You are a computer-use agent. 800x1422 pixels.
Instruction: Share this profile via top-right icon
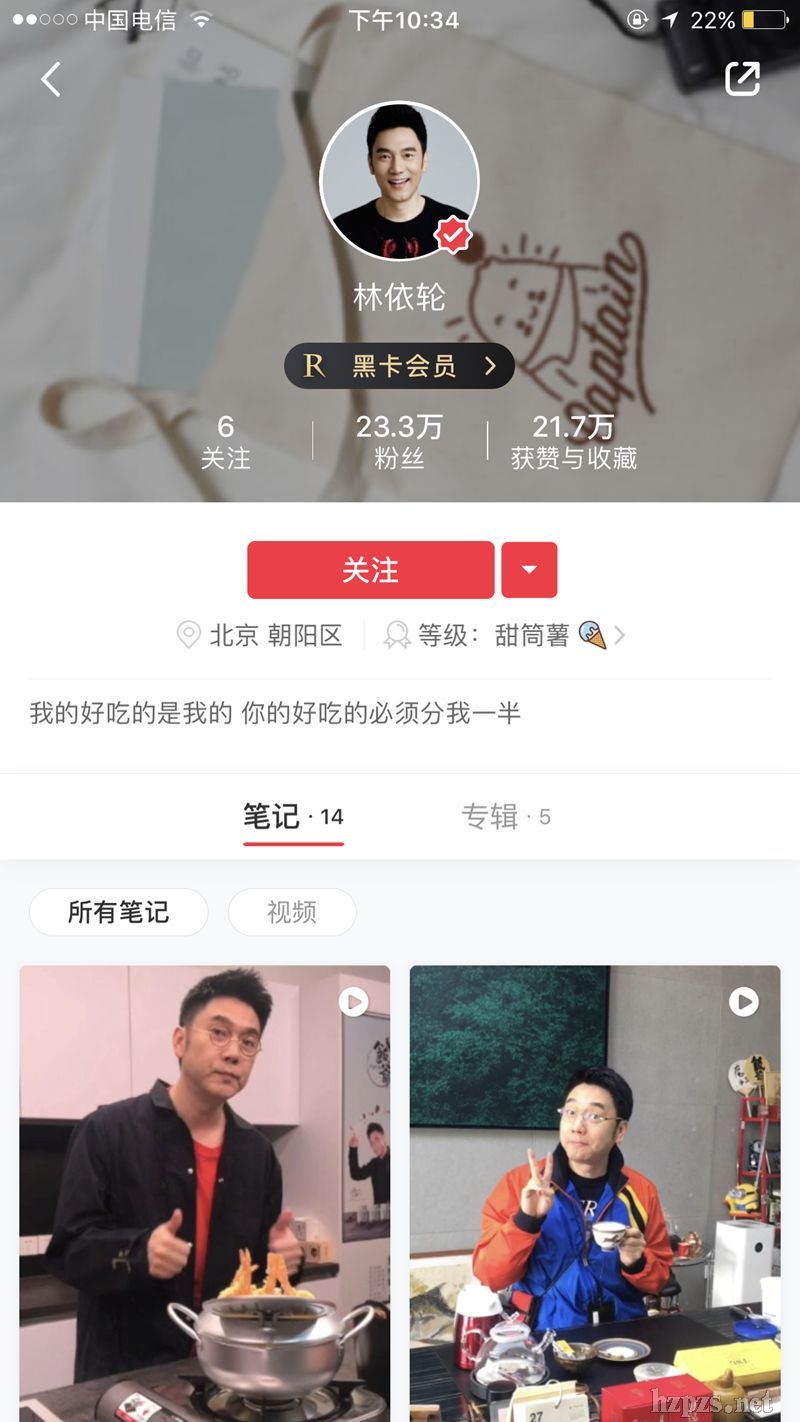tap(742, 79)
